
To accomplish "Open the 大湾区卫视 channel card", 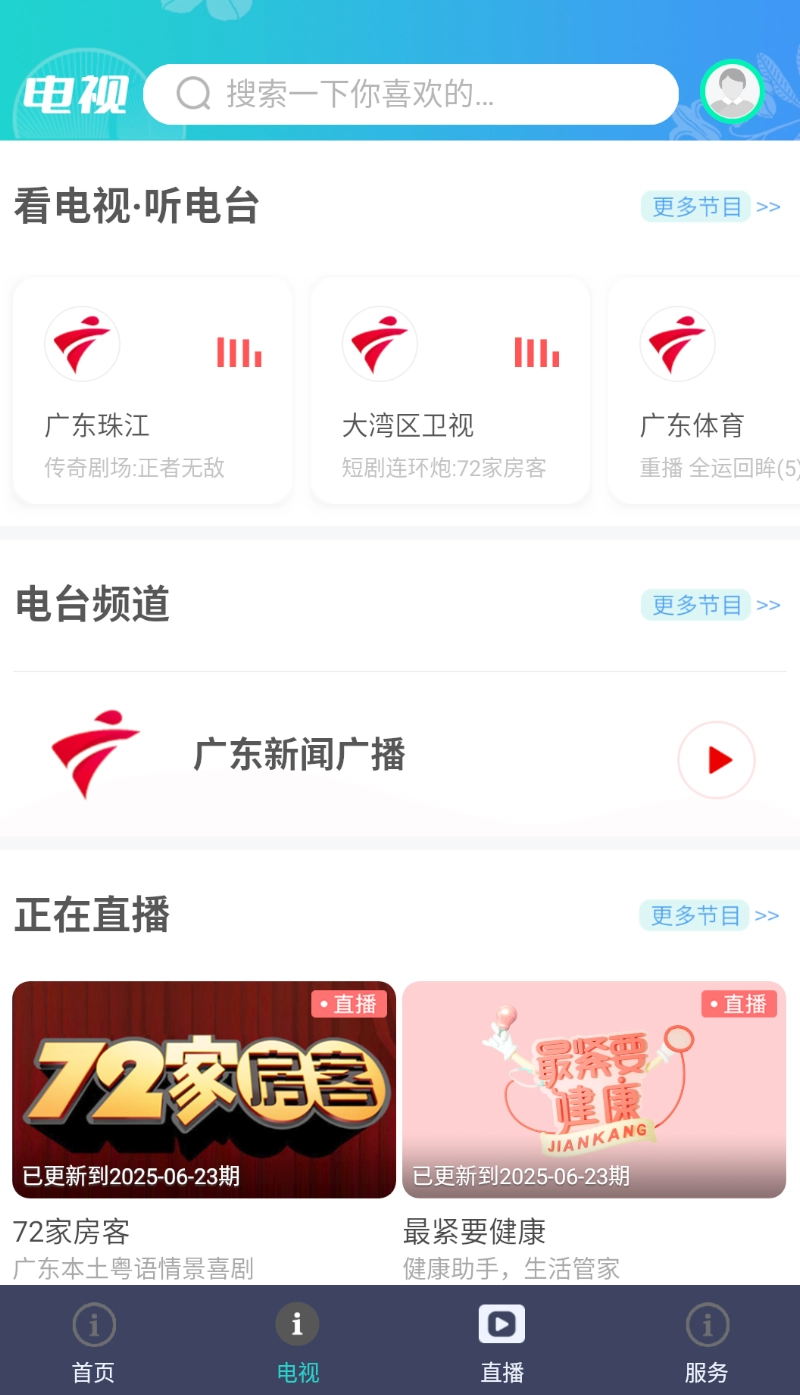I will pyautogui.click(x=449, y=390).
